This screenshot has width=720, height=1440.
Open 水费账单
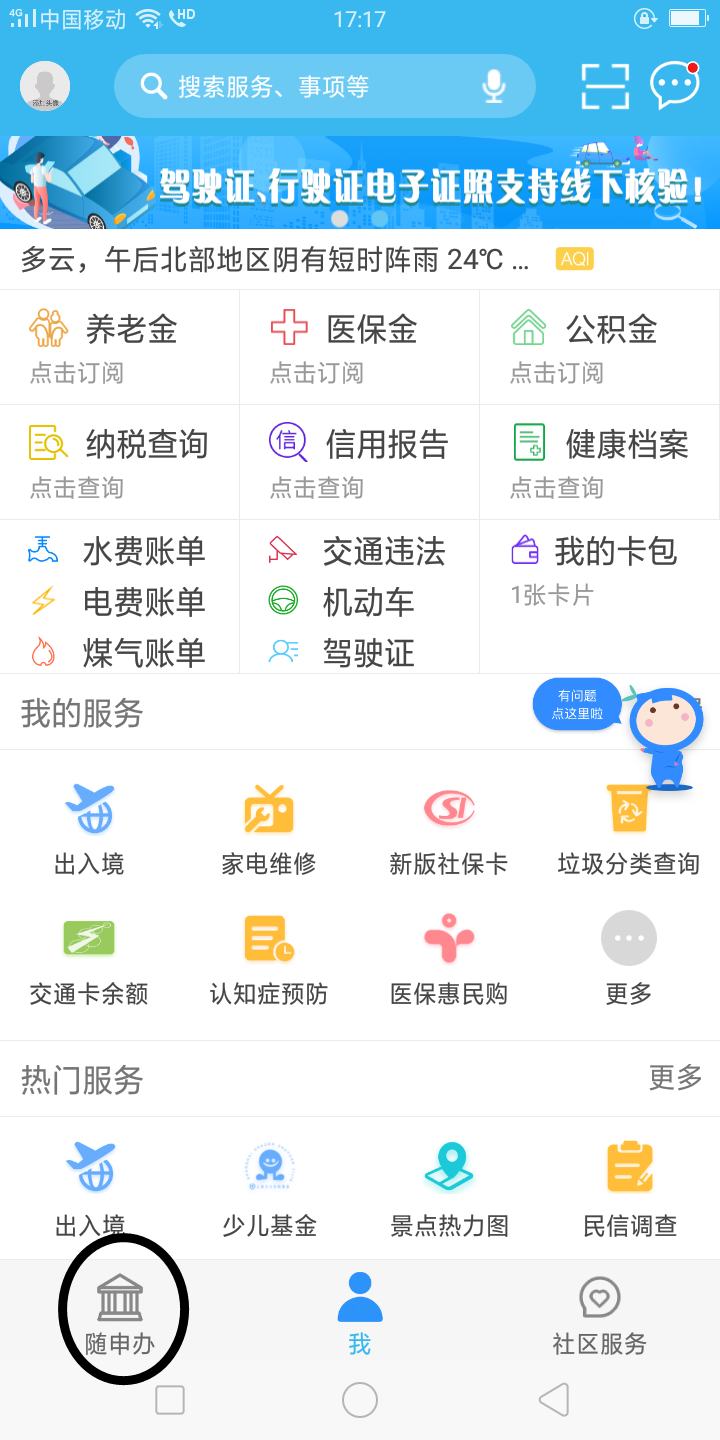118,551
